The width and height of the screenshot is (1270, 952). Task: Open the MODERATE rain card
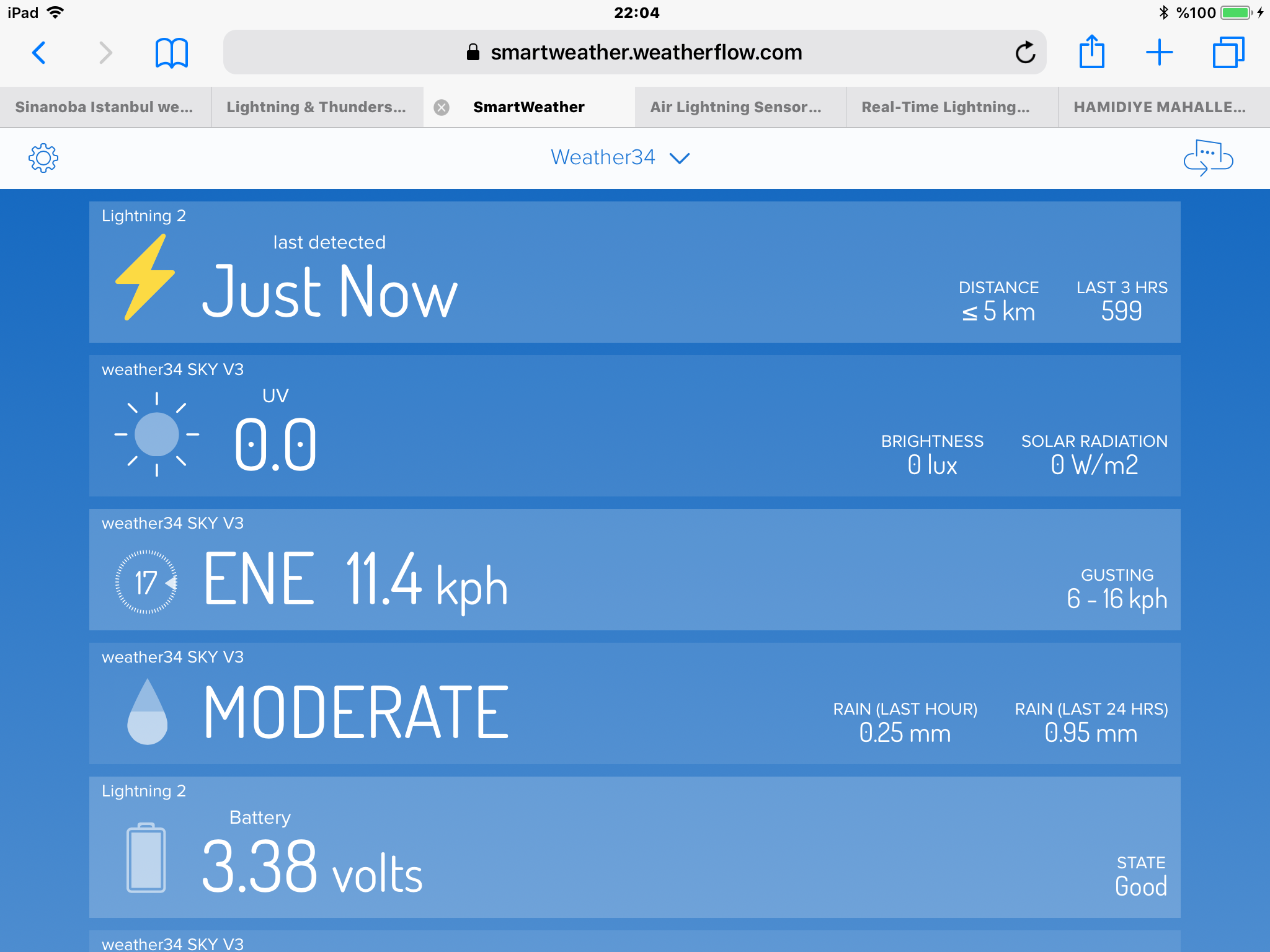634,704
